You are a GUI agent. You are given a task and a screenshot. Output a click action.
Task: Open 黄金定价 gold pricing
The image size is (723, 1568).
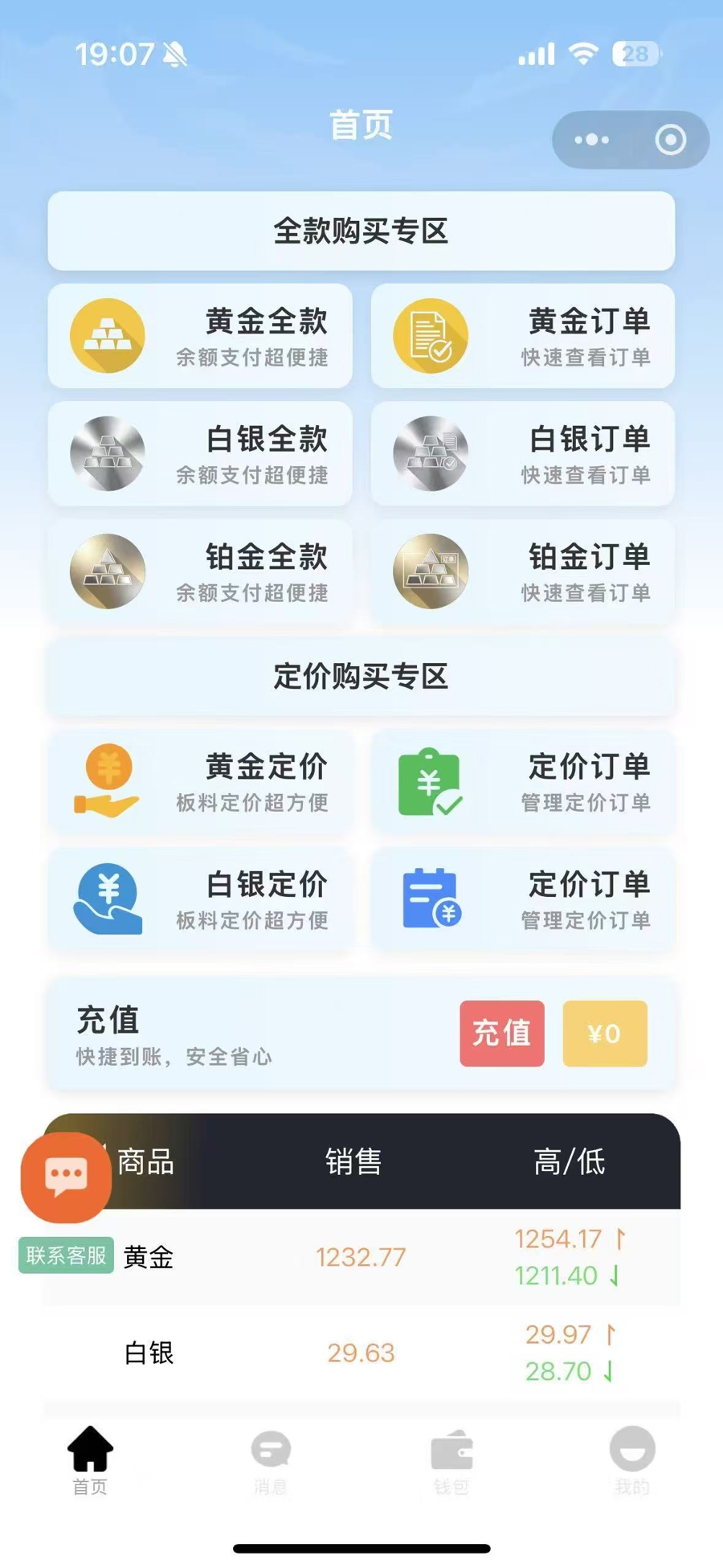[200, 782]
